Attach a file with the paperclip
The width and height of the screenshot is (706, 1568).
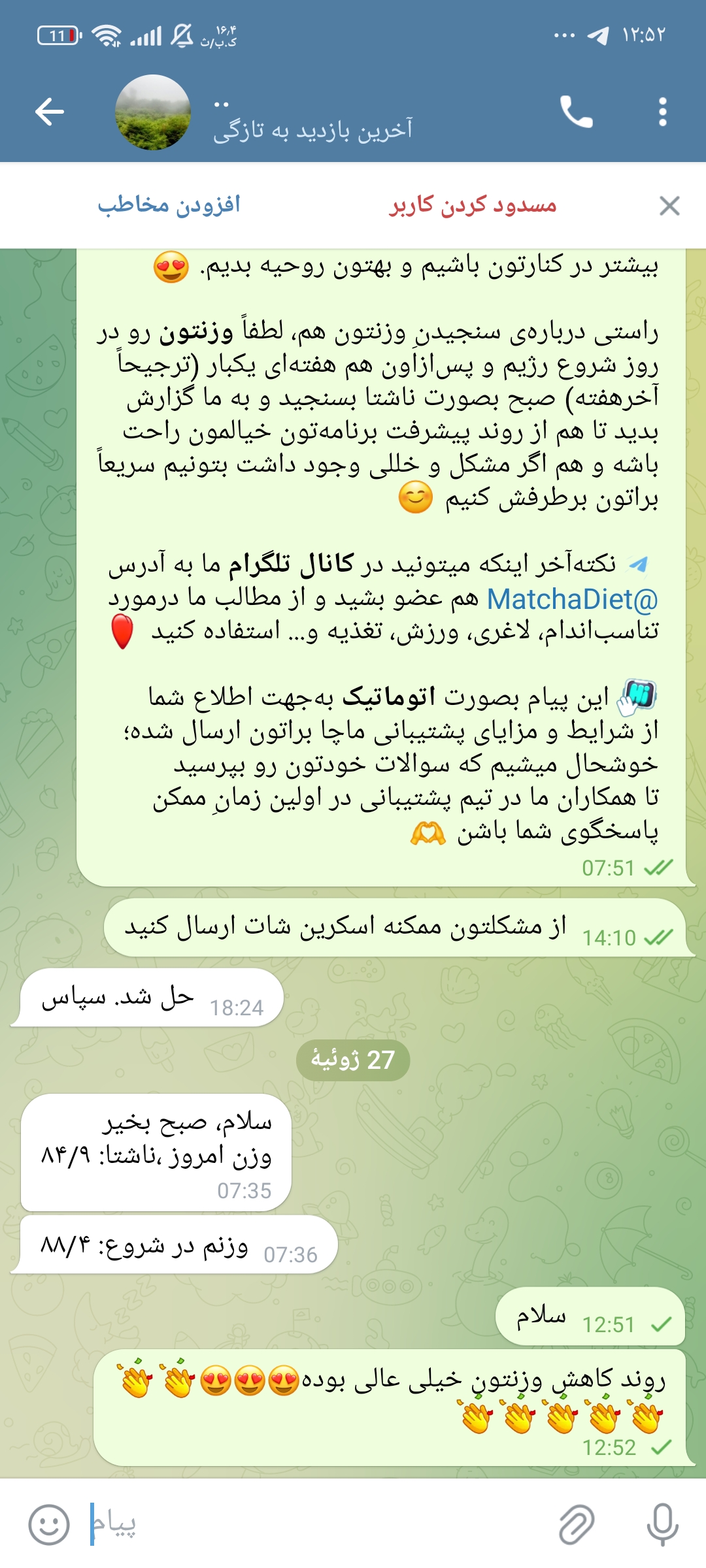(x=577, y=1525)
